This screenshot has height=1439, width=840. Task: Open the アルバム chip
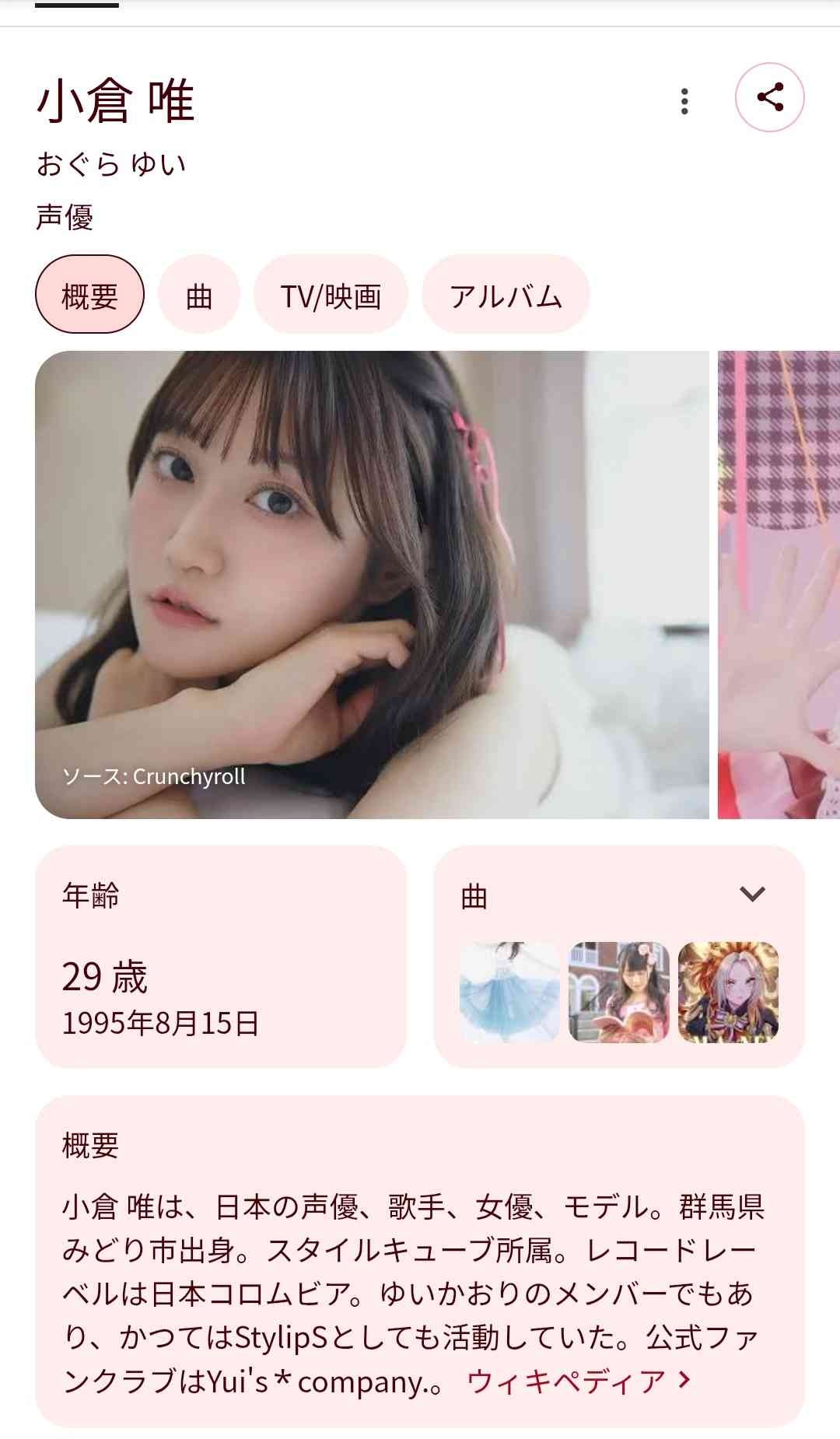tap(506, 295)
